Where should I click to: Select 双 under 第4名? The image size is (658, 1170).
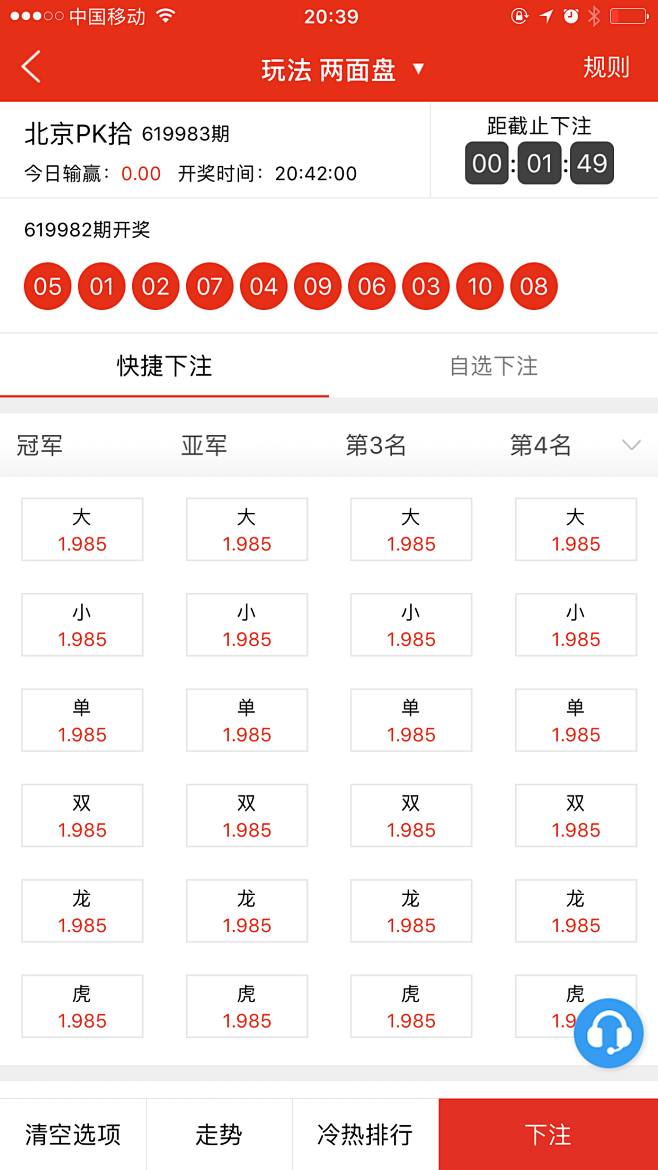[576, 816]
